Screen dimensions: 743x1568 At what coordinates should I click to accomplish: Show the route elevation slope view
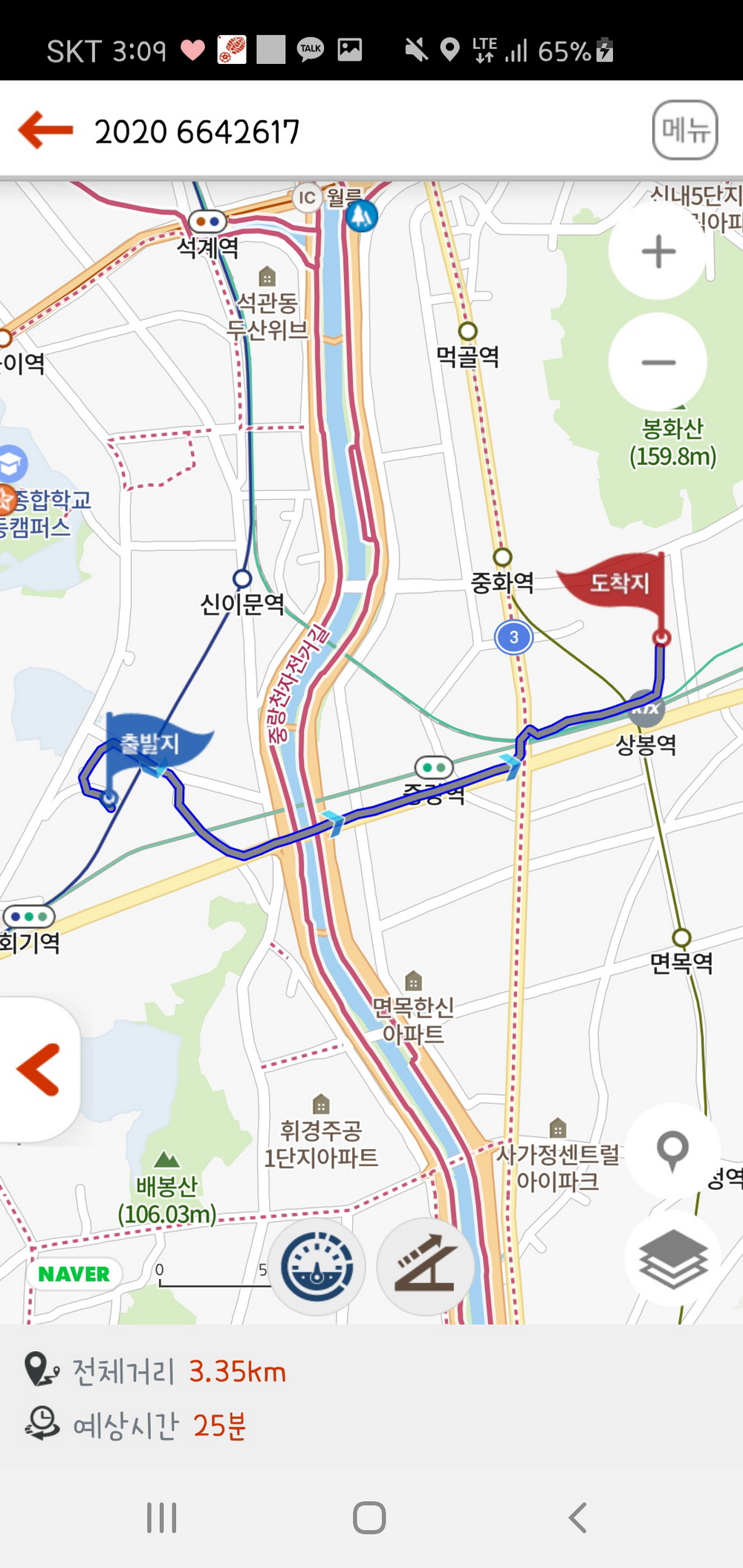[x=425, y=1266]
